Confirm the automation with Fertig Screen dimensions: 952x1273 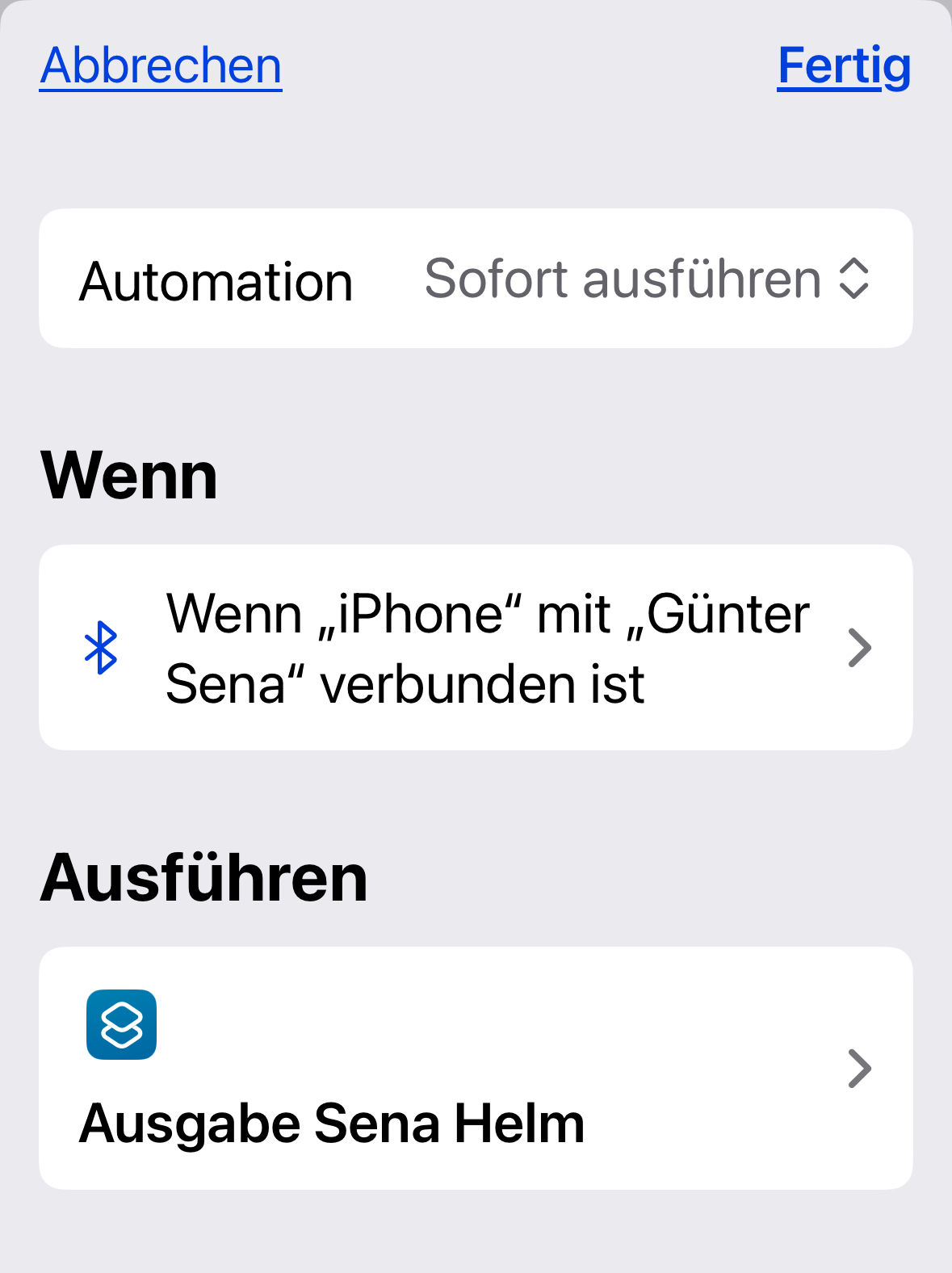pyautogui.click(x=843, y=65)
